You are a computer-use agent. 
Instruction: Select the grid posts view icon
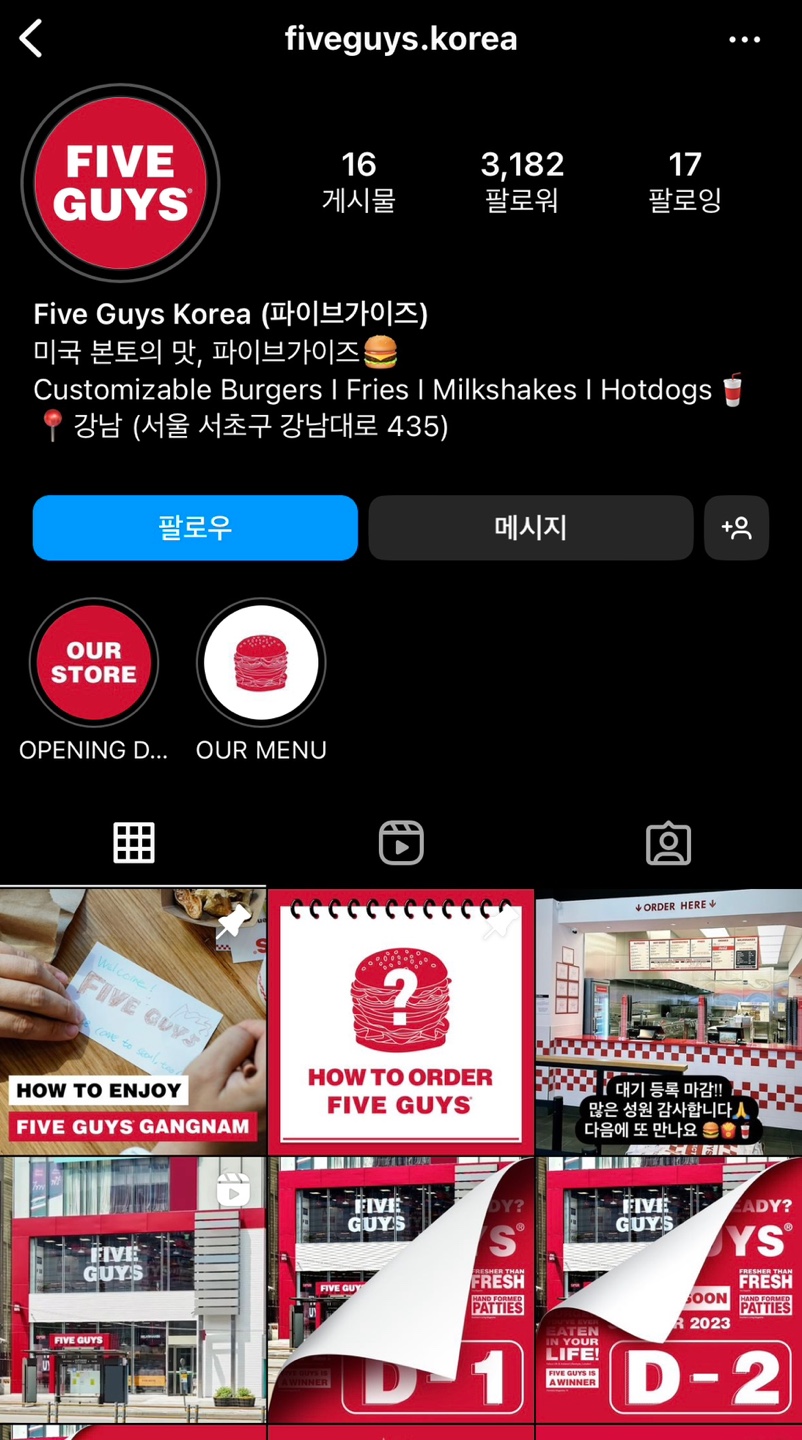coord(133,843)
